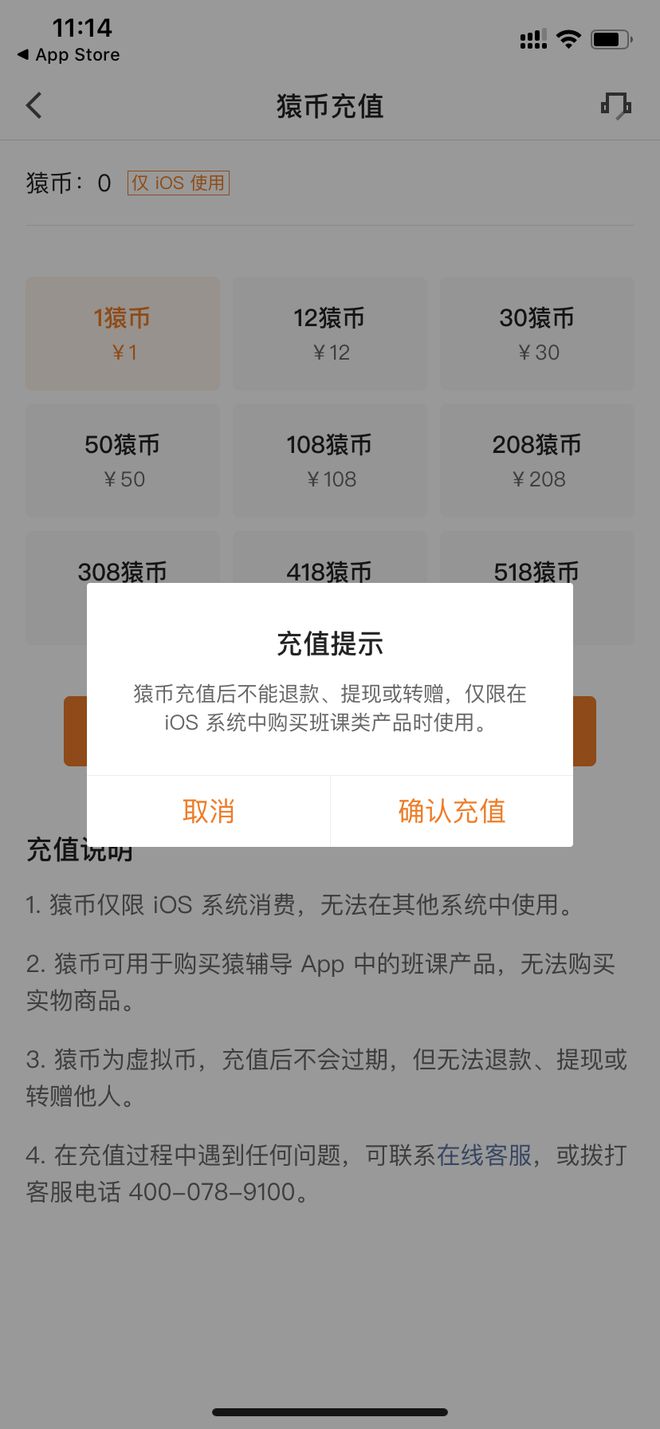Confirm recharge with 确认充值

tap(451, 811)
